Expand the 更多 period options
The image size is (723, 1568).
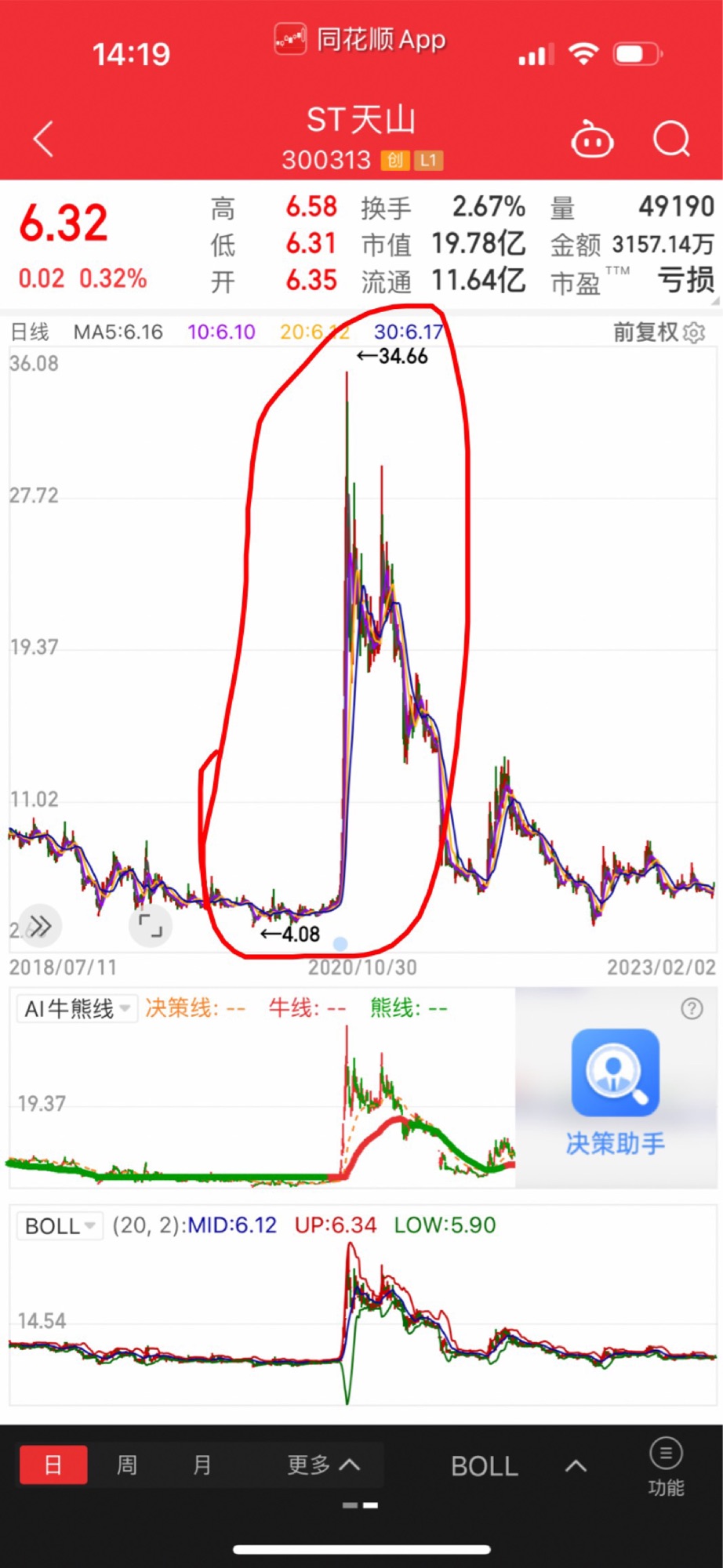point(323,1465)
